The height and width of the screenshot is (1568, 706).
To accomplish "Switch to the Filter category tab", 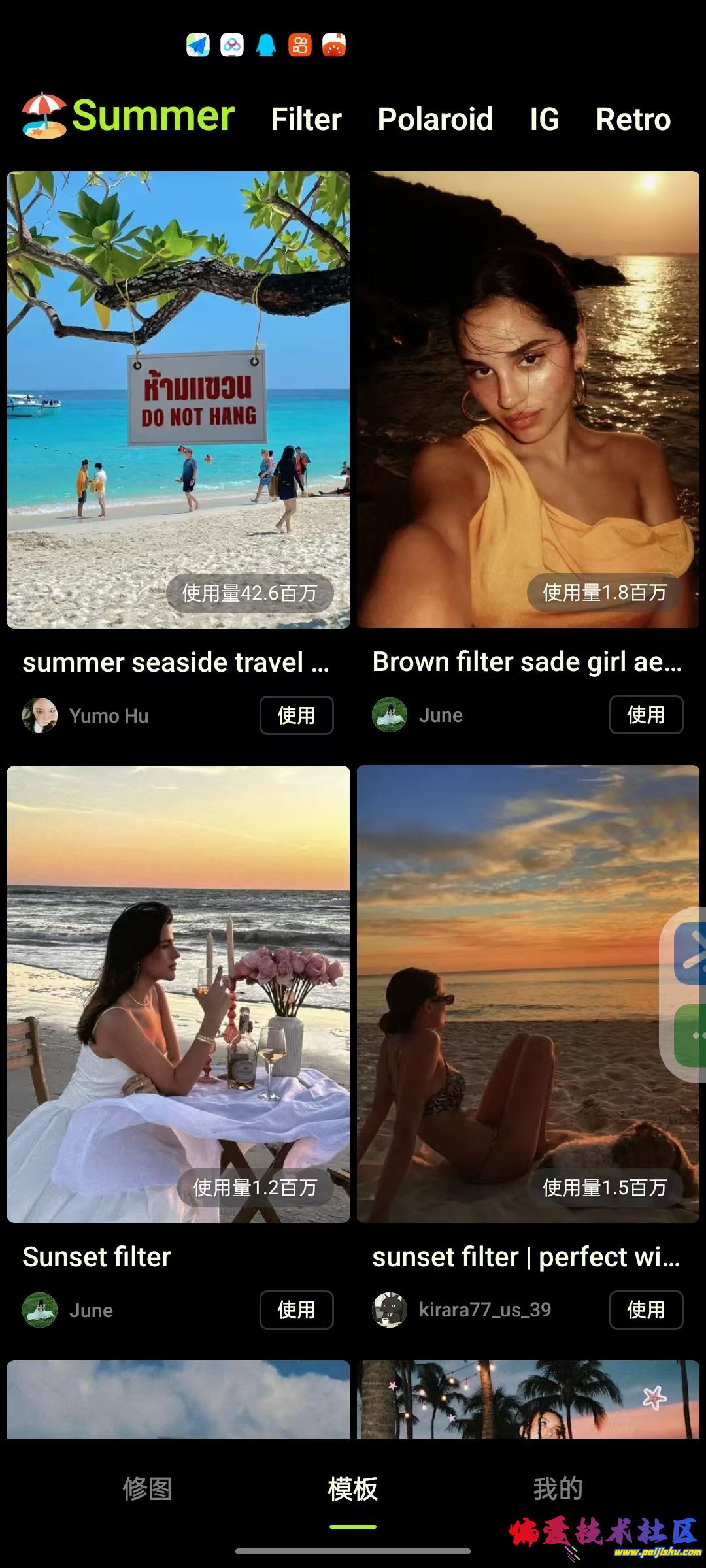I will pyautogui.click(x=306, y=120).
